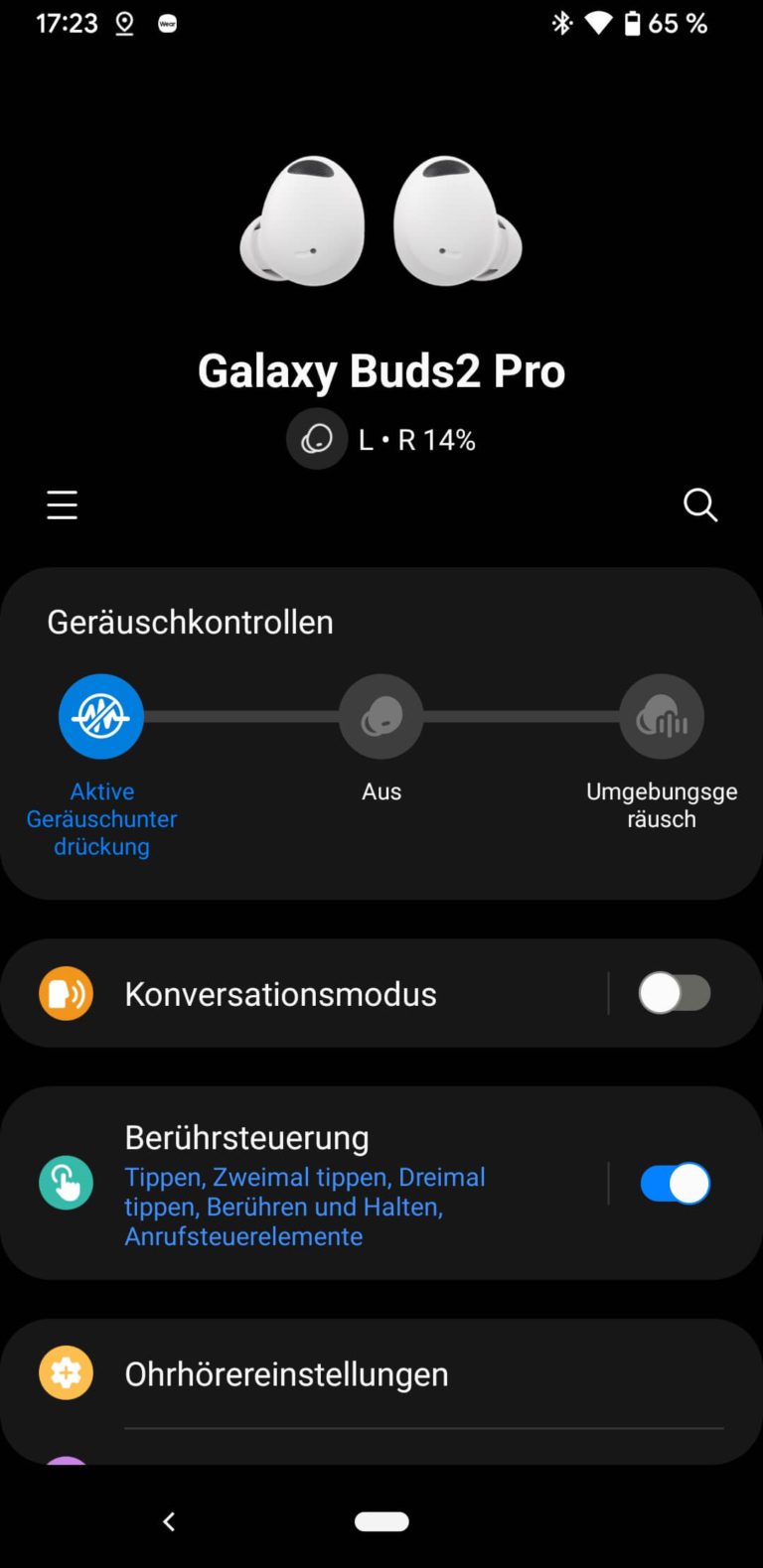Enable the Konversationsmodus switch

[675, 994]
